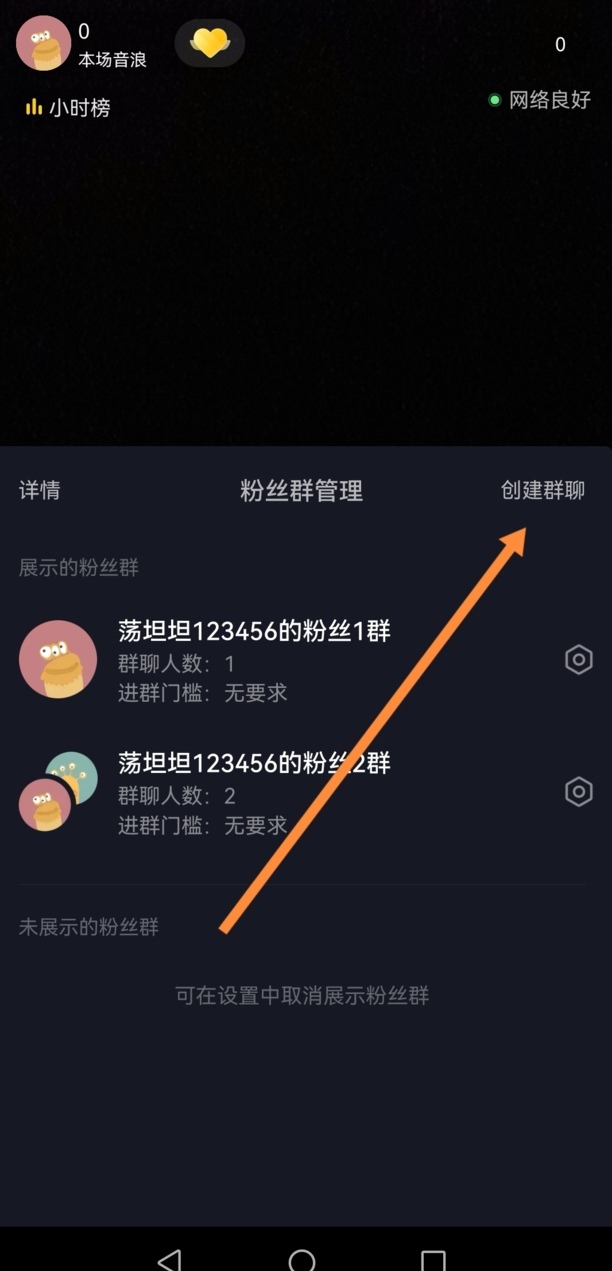Tap the host avatar at top
Viewport: 612px width, 1271px height.
coord(43,44)
